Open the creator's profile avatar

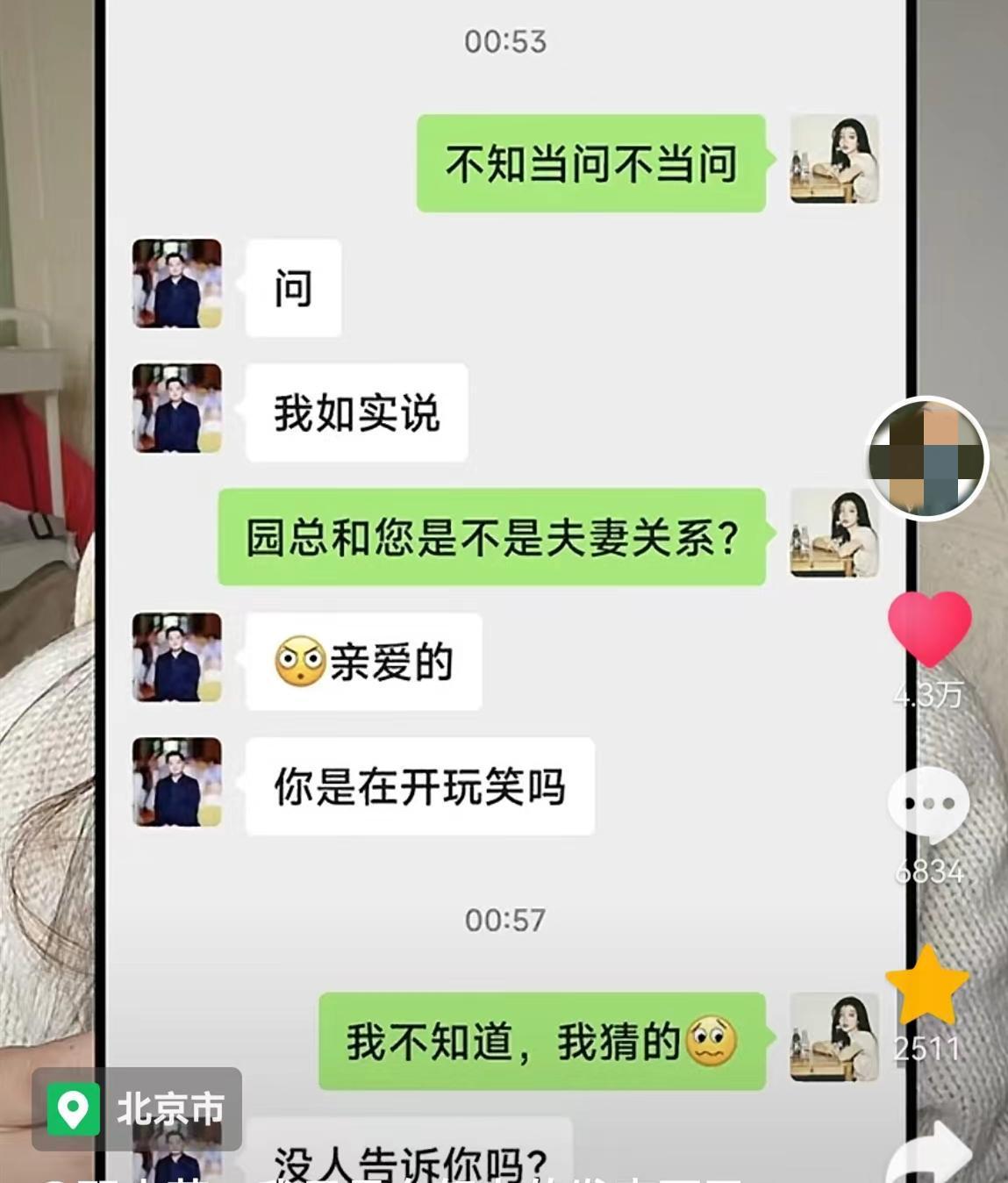(927, 459)
